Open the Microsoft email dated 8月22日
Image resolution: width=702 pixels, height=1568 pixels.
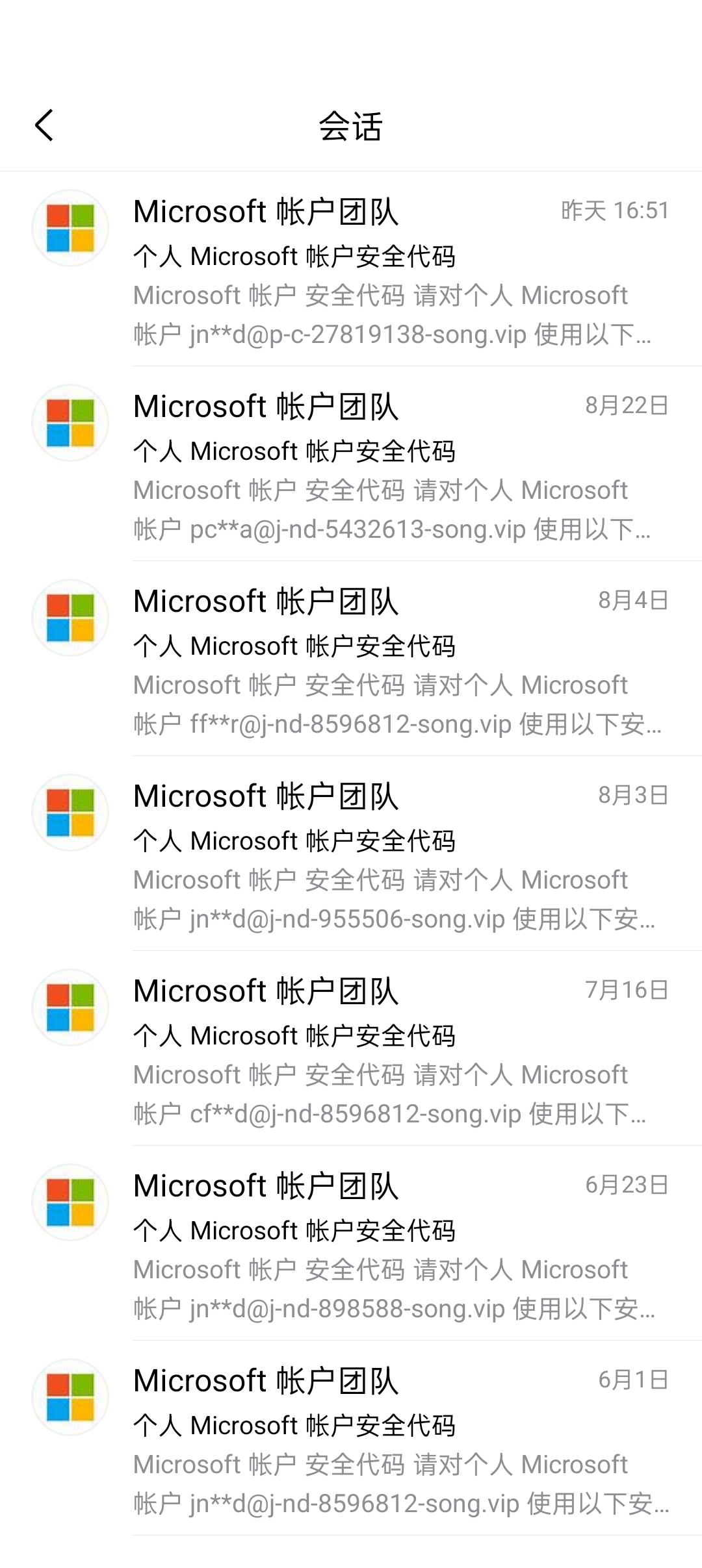tap(351, 464)
